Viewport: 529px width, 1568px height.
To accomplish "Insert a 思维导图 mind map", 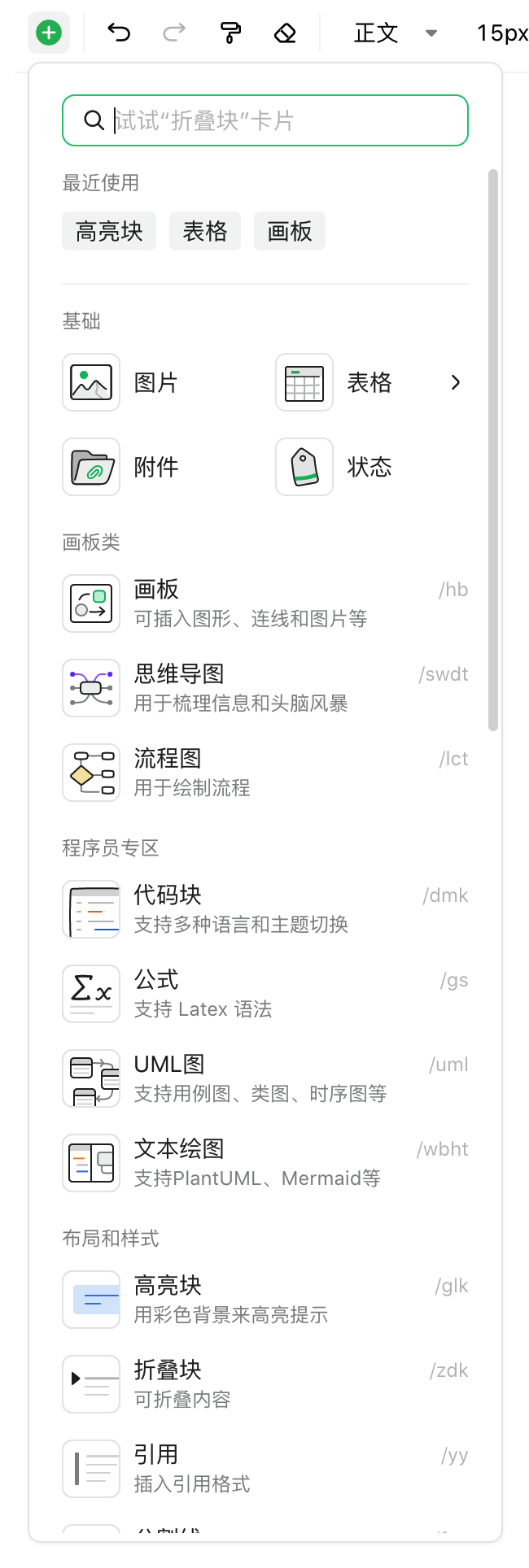I will click(x=265, y=688).
